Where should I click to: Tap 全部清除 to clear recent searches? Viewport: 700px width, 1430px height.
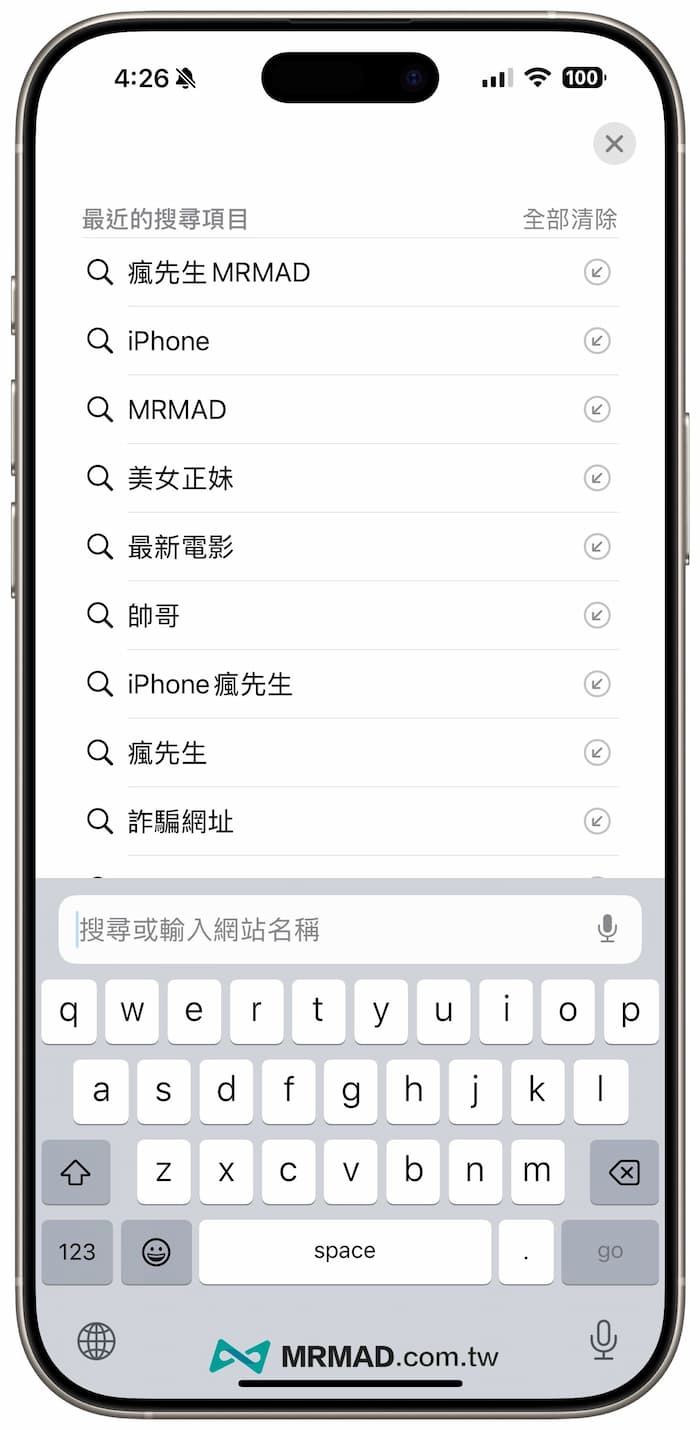[569, 219]
